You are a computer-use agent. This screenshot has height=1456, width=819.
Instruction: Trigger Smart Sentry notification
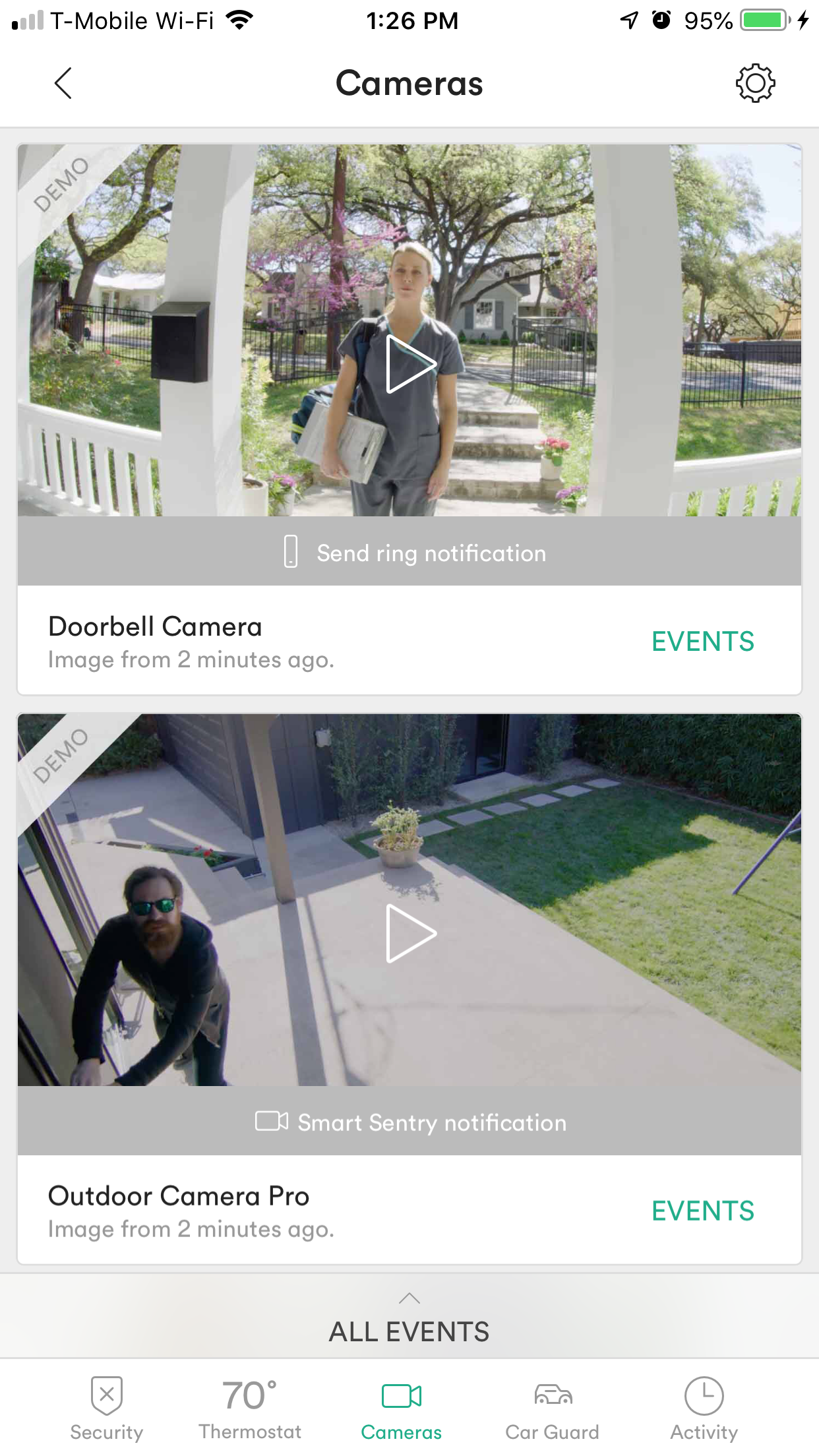(x=410, y=1122)
